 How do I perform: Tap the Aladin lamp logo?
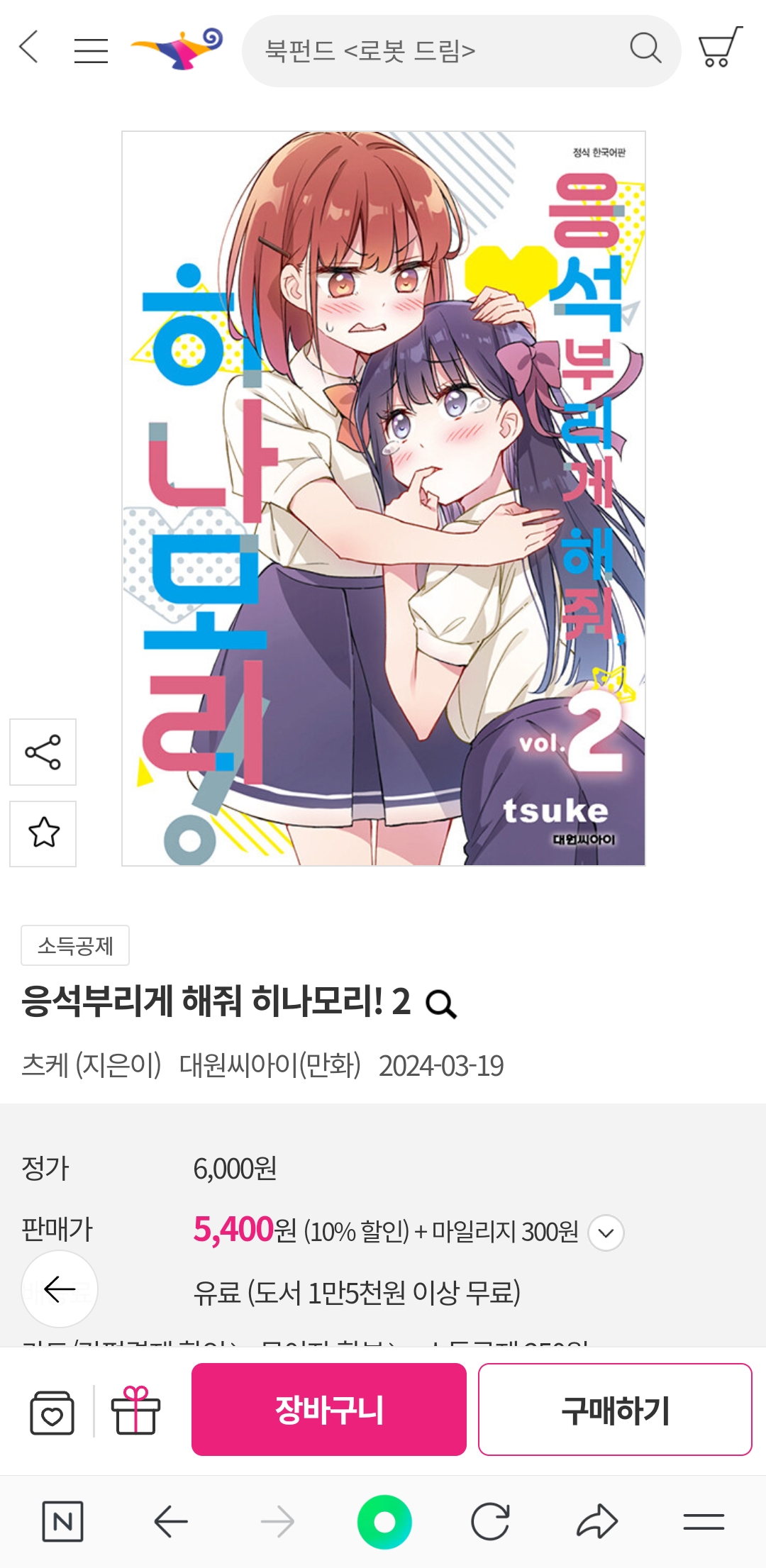tap(177, 48)
